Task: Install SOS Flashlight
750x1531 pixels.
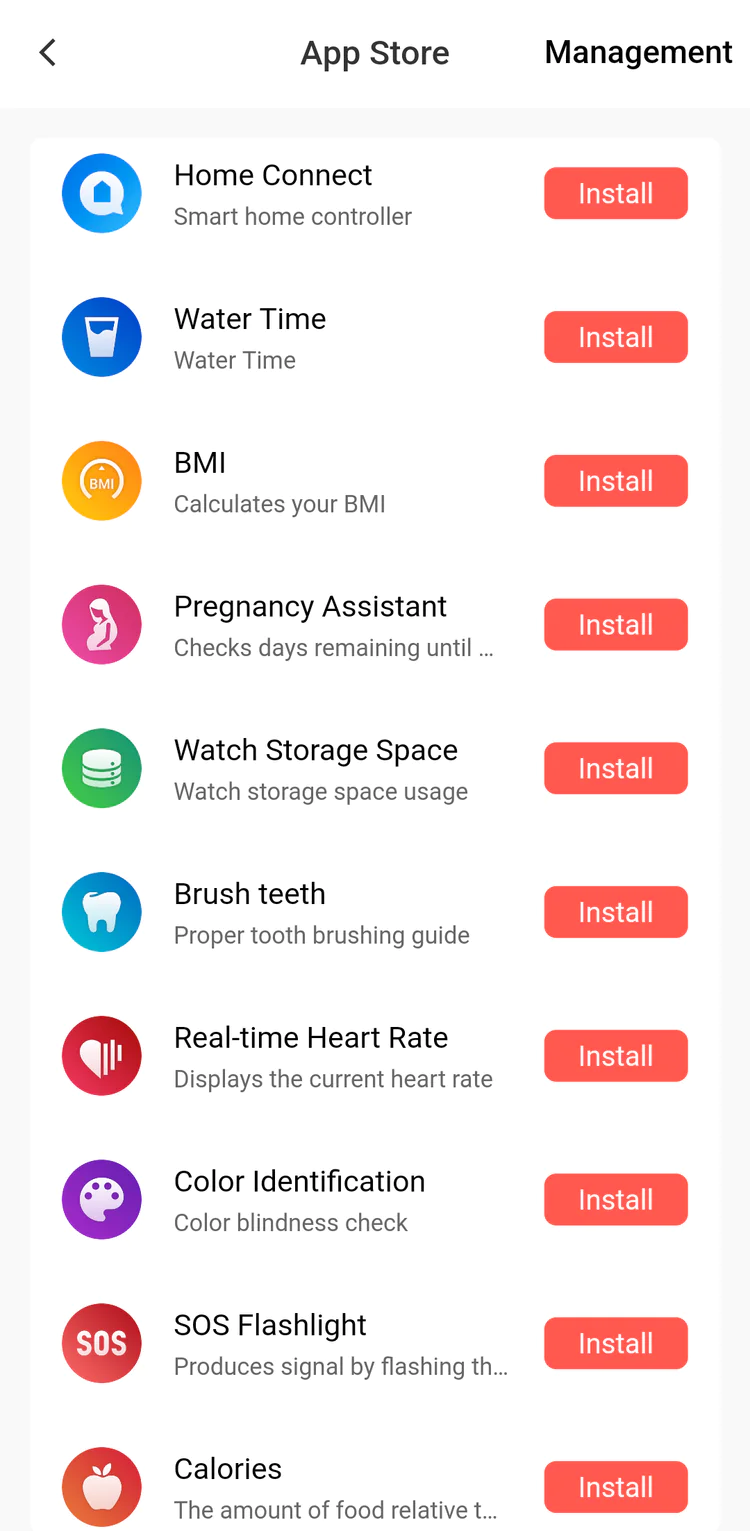Action: click(615, 1343)
